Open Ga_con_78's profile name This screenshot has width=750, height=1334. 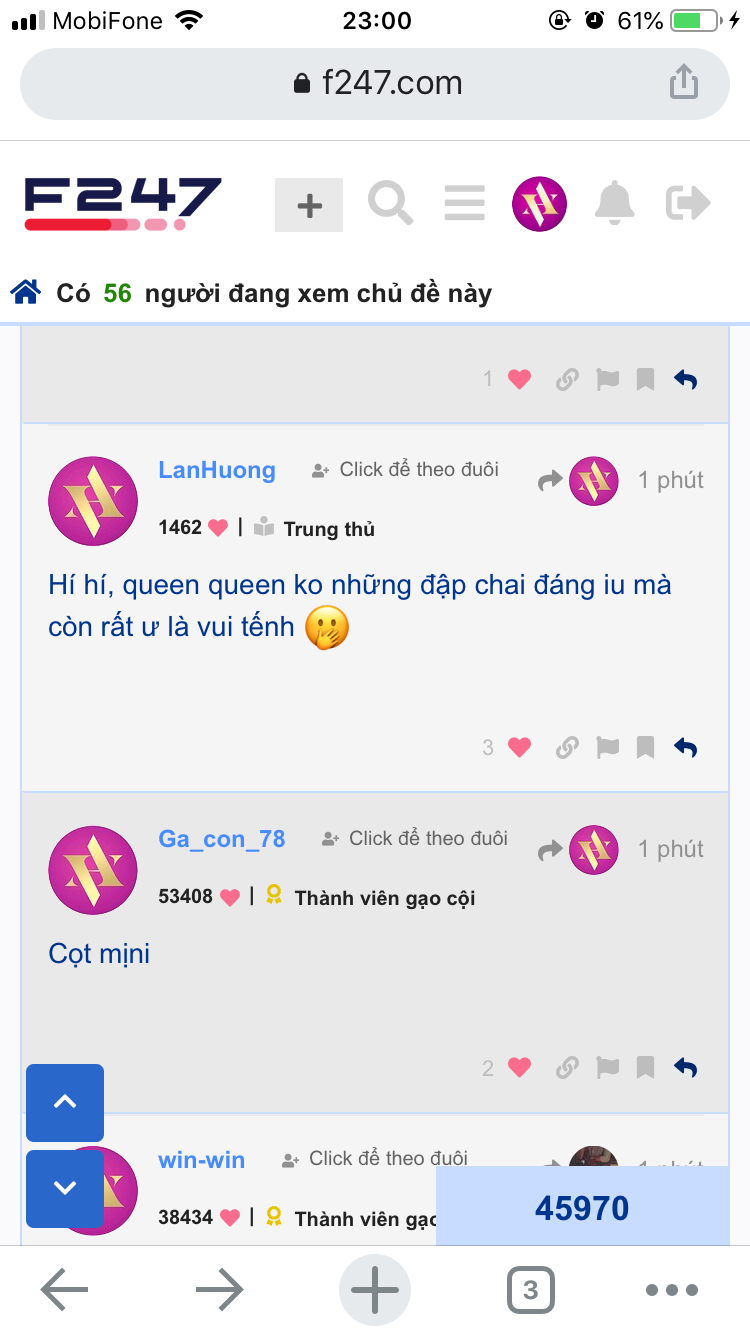coord(222,839)
